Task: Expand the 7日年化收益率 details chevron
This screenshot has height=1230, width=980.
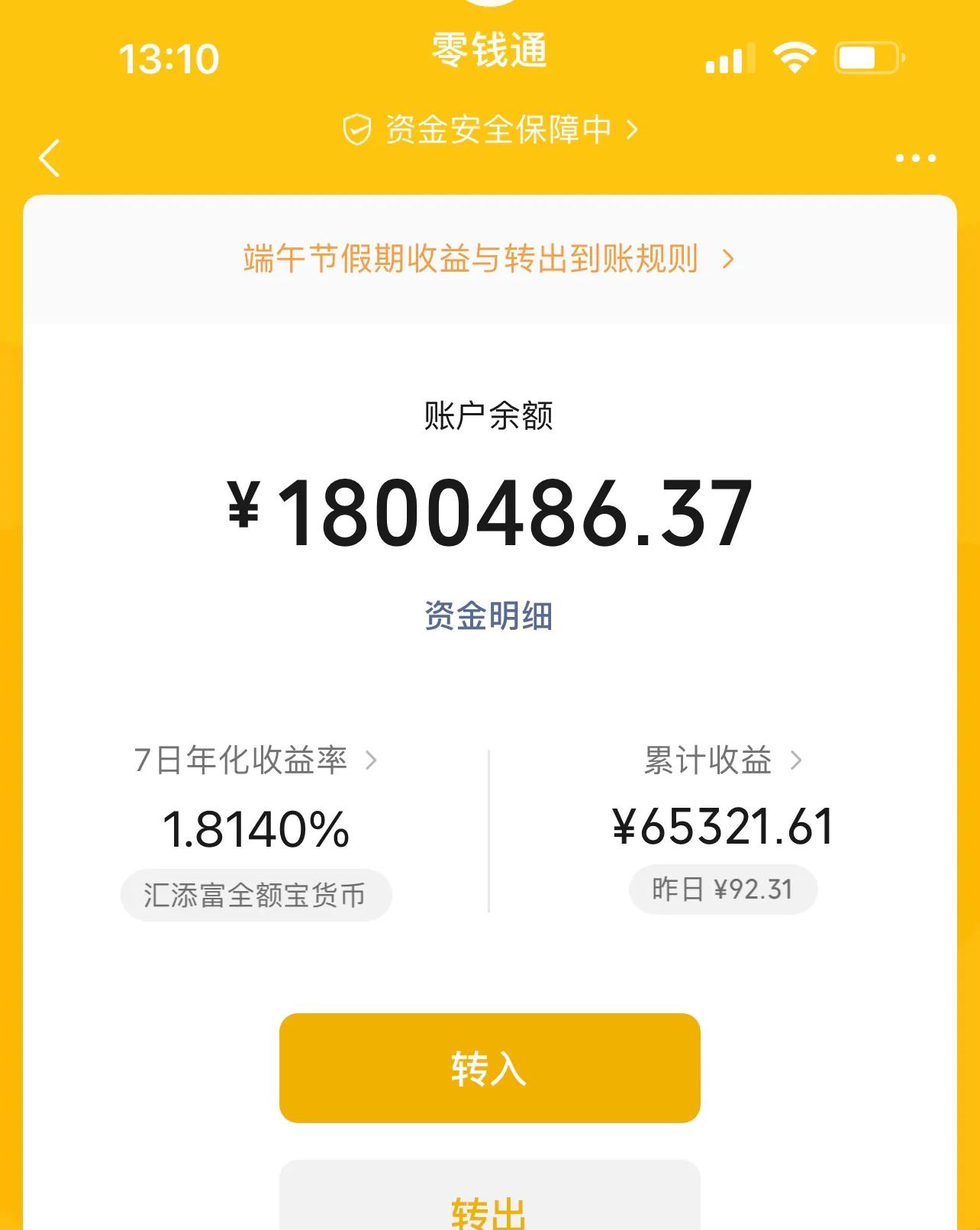Action: pos(372,760)
